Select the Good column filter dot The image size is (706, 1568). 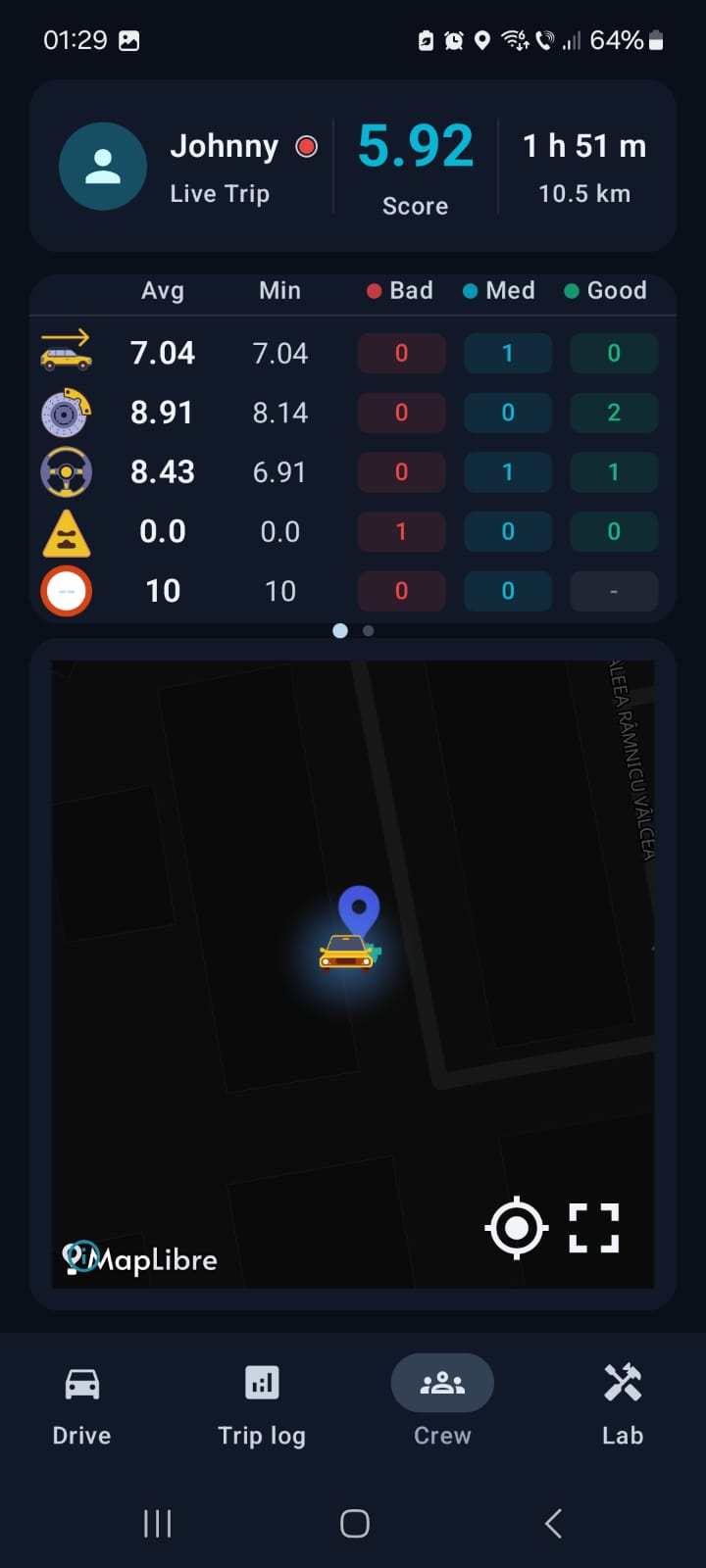(x=570, y=291)
